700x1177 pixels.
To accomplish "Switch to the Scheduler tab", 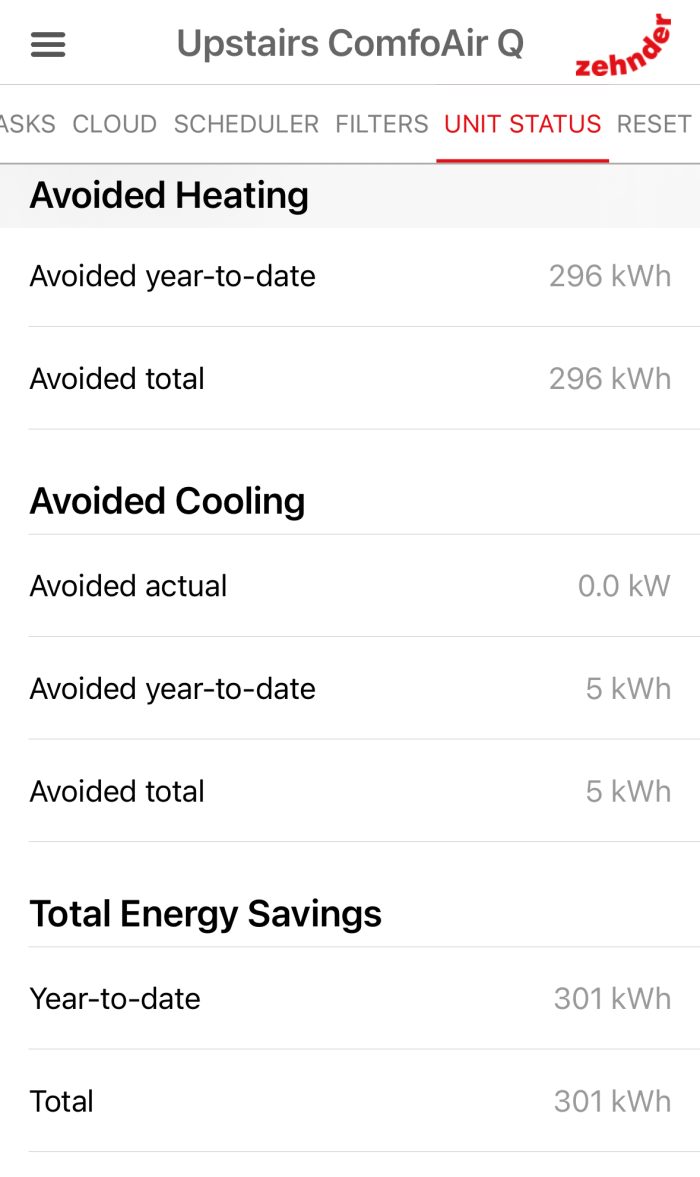I will point(246,124).
